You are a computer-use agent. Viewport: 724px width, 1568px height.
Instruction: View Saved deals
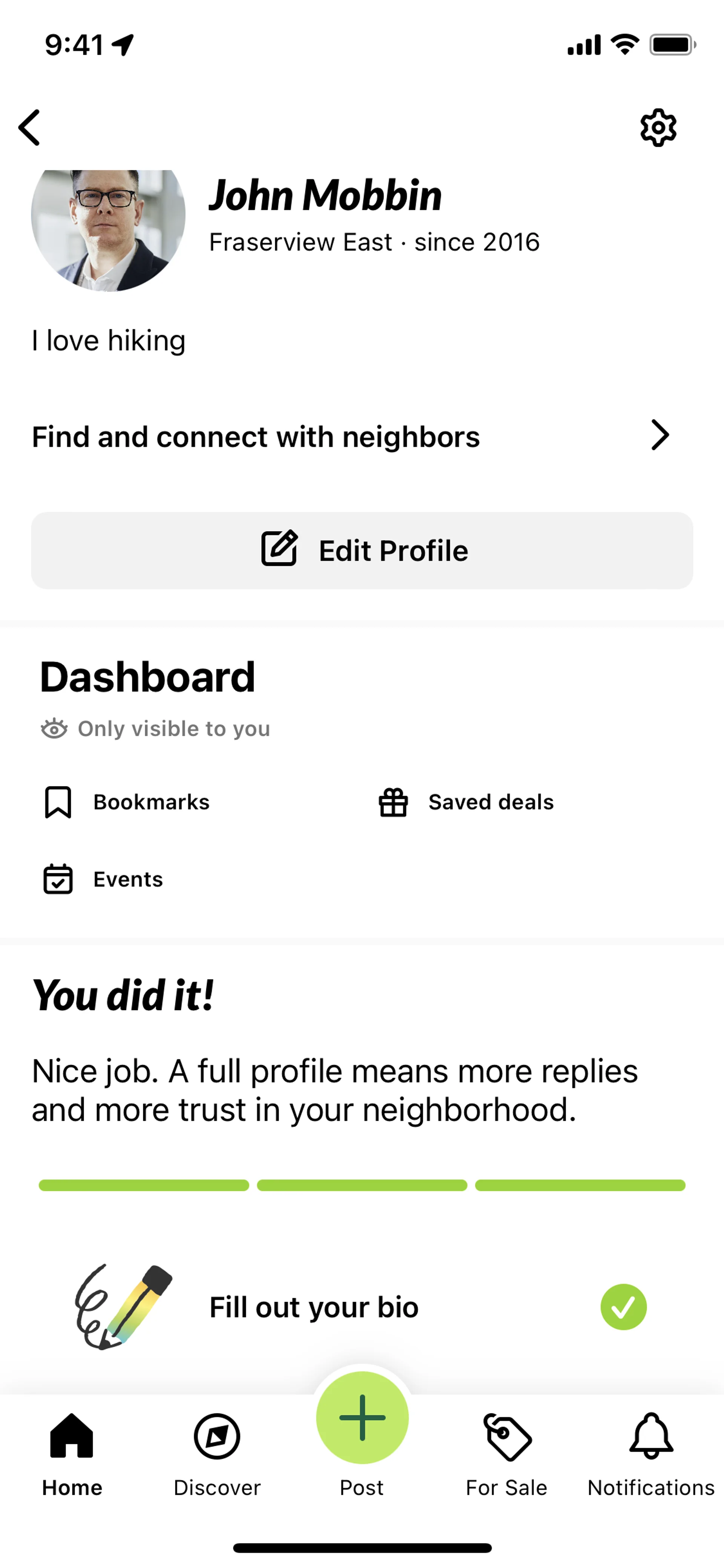pyautogui.click(x=467, y=802)
